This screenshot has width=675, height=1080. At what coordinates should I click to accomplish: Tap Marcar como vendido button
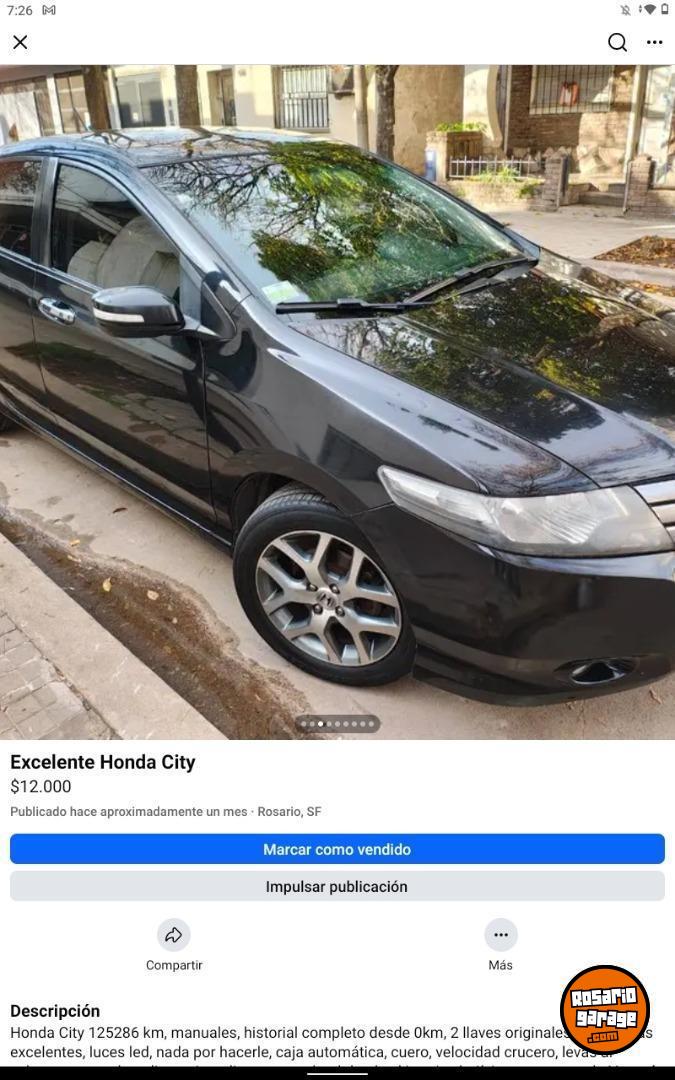338,849
